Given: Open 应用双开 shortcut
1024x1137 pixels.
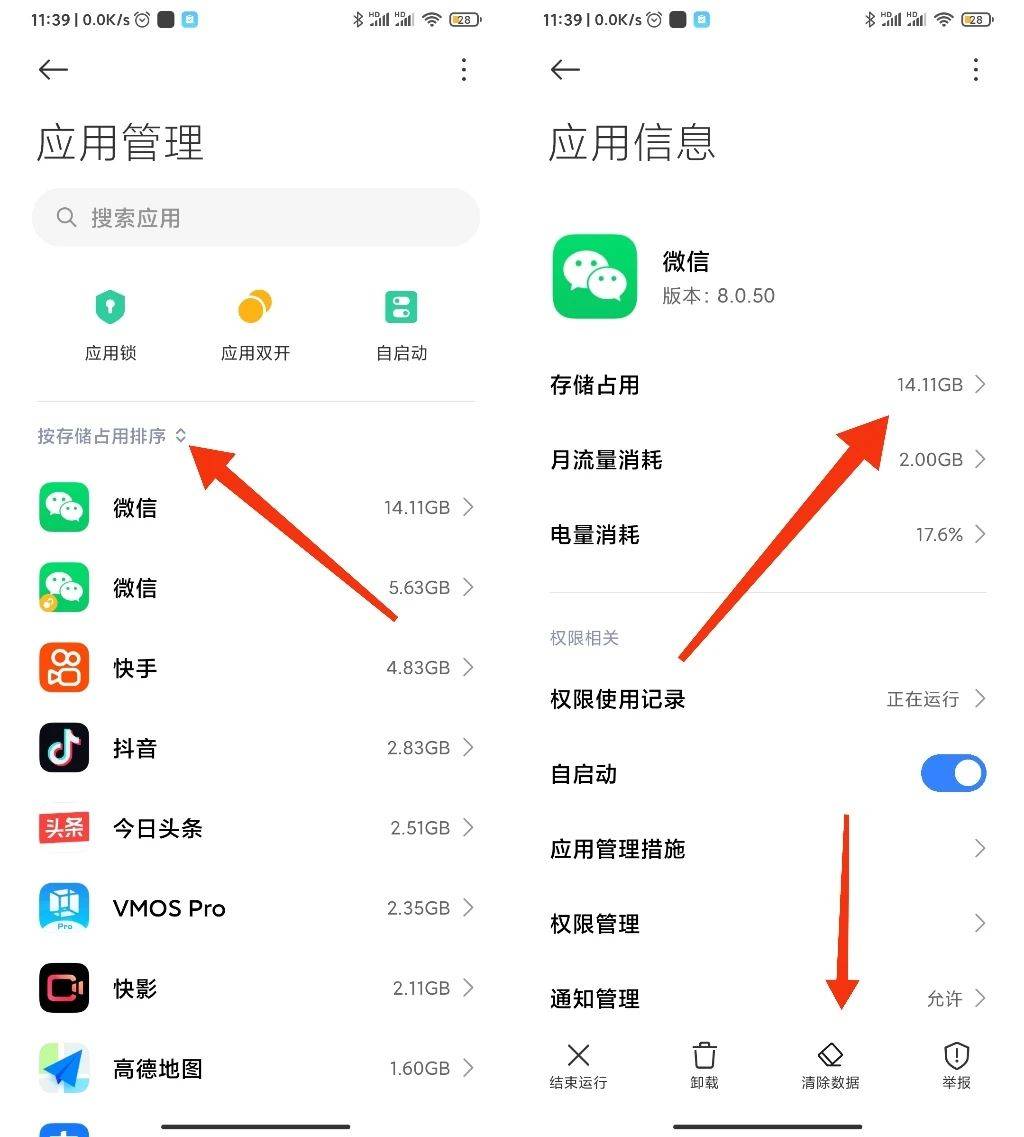Looking at the screenshot, I should click(255, 324).
